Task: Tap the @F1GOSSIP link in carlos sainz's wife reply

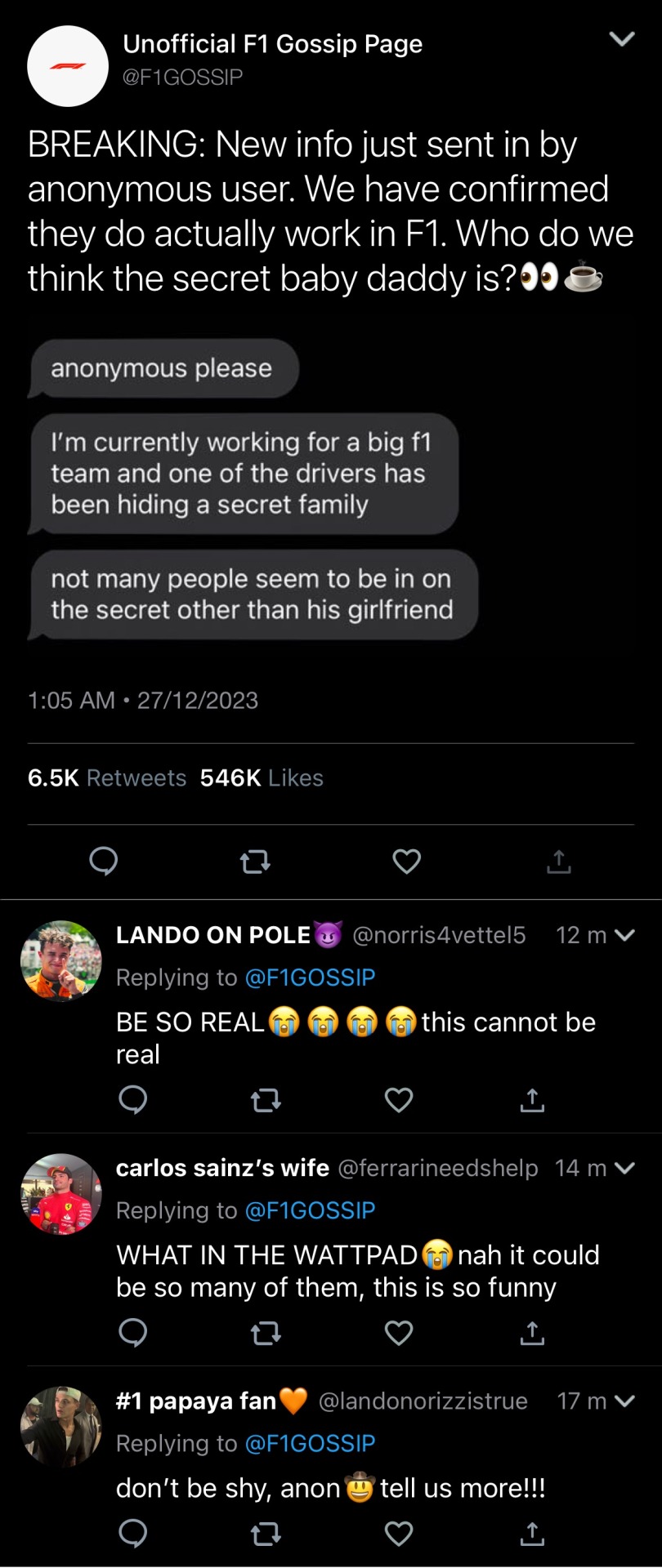Action: coord(310,1210)
